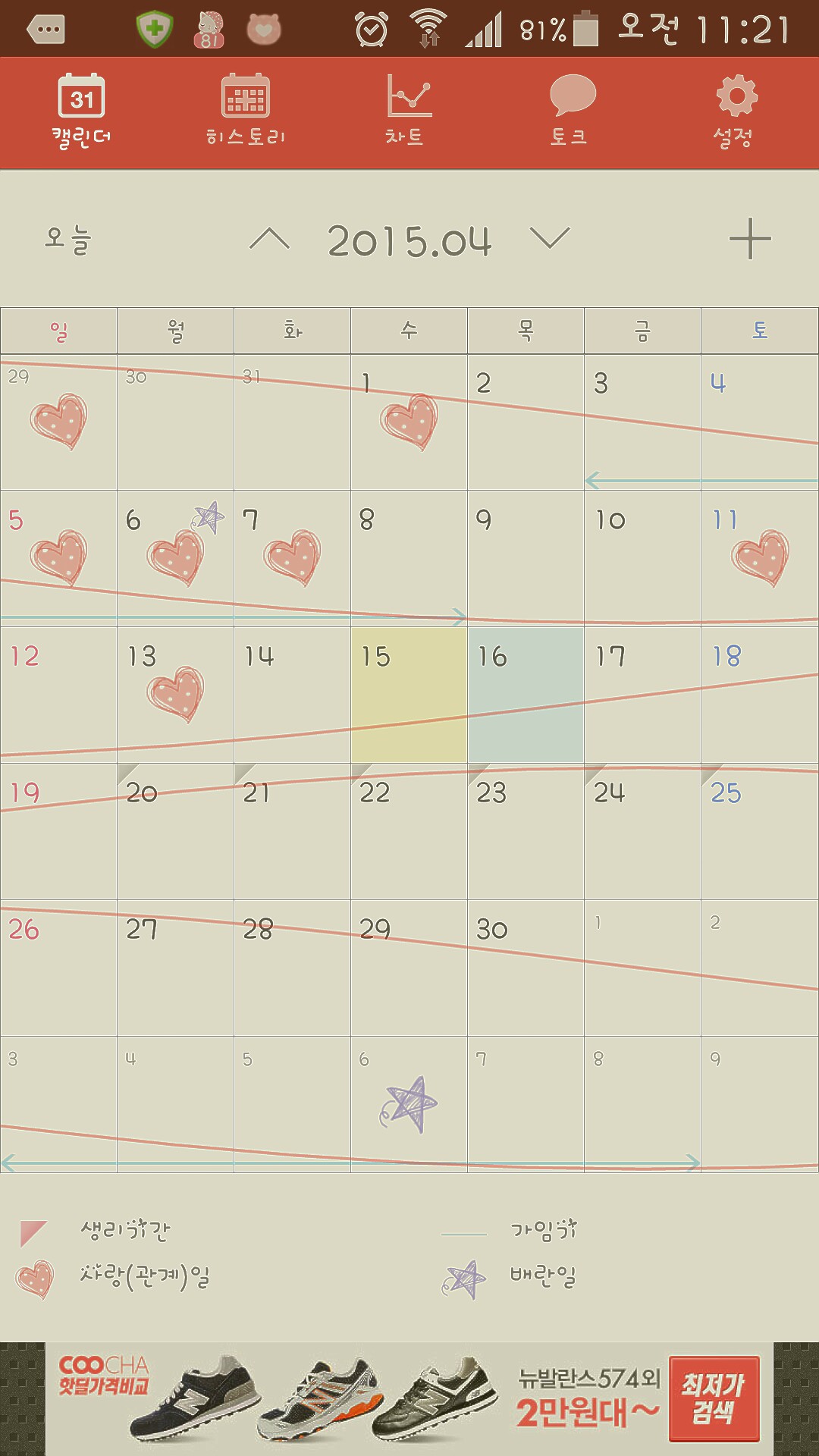Tap 오늘 to jump to today
The image size is (819, 1456).
coord(68,239)
